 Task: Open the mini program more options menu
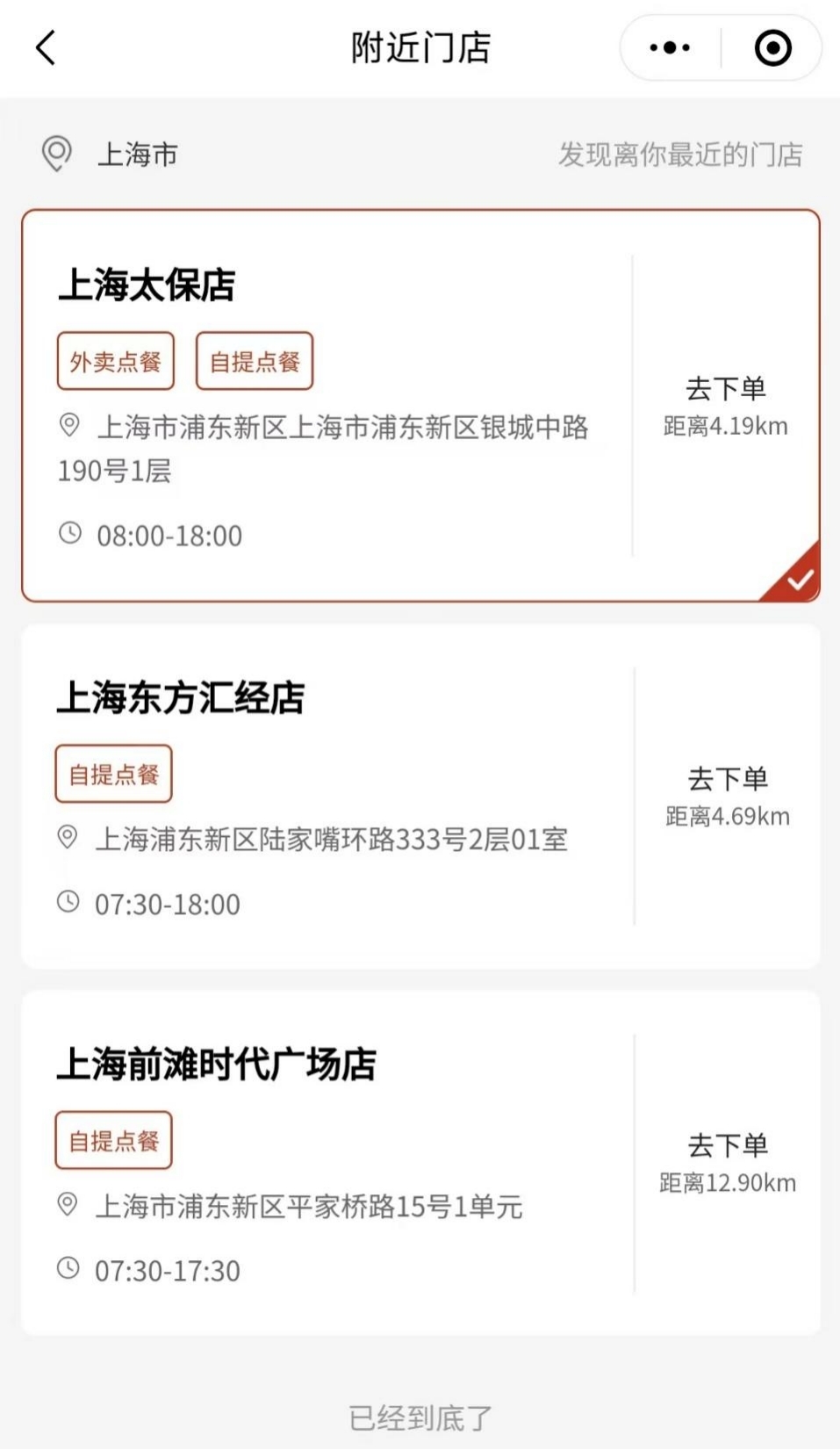coord(670,47)
